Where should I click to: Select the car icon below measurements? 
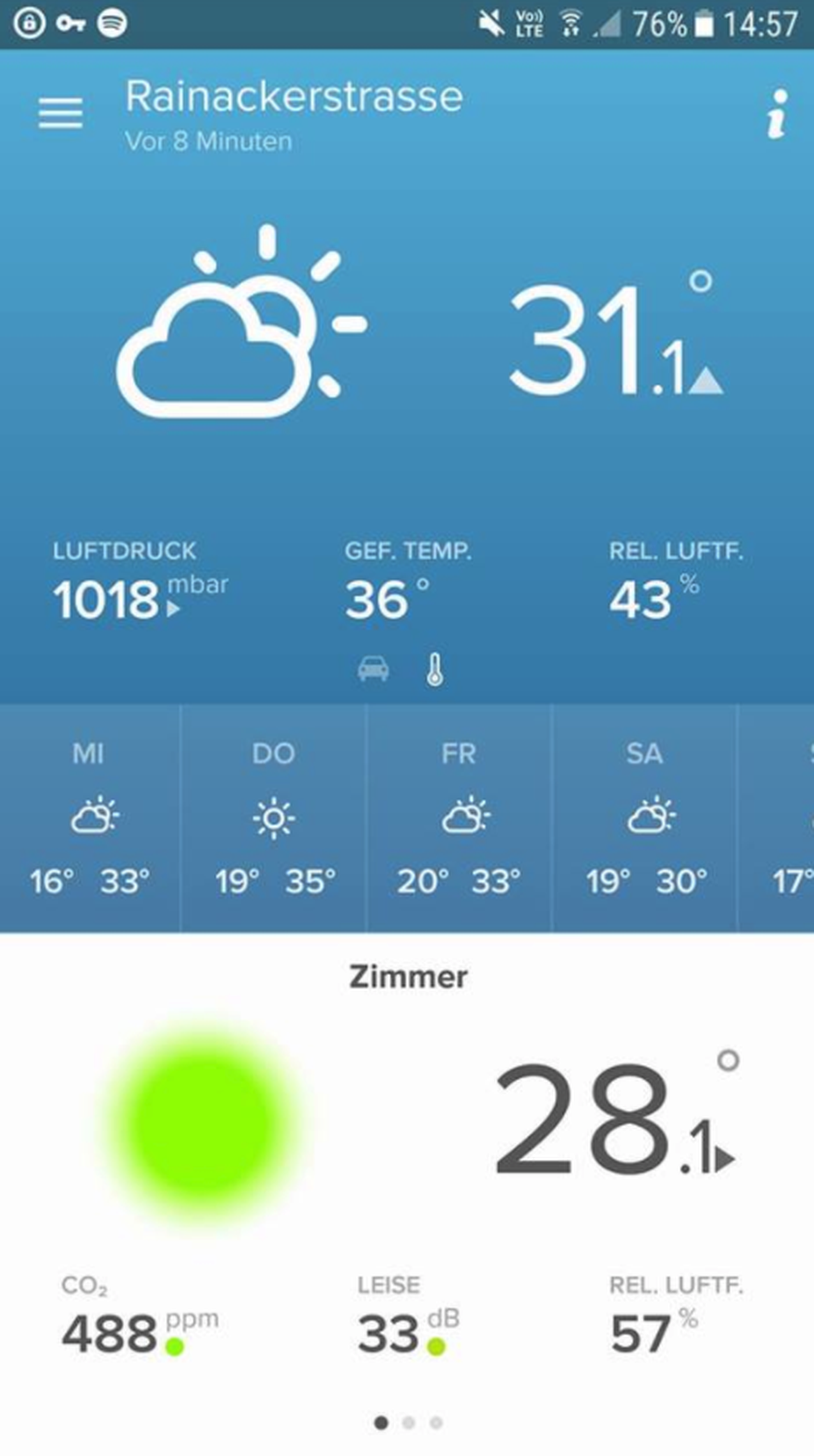[374, 669]
